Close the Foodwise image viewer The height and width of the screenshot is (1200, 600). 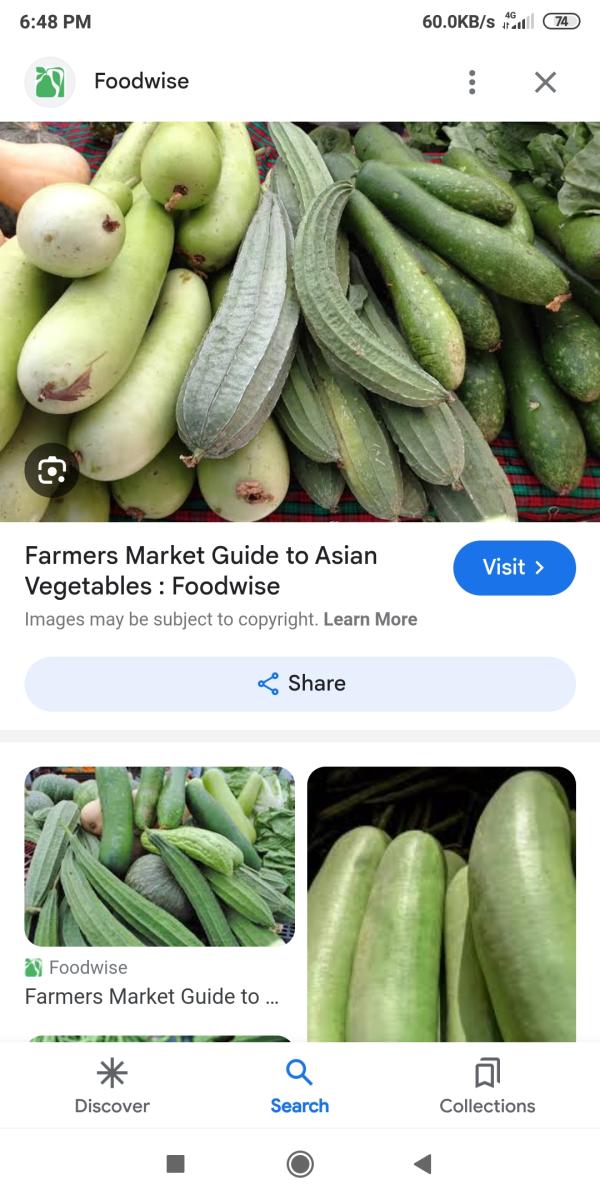click(545, 82)
